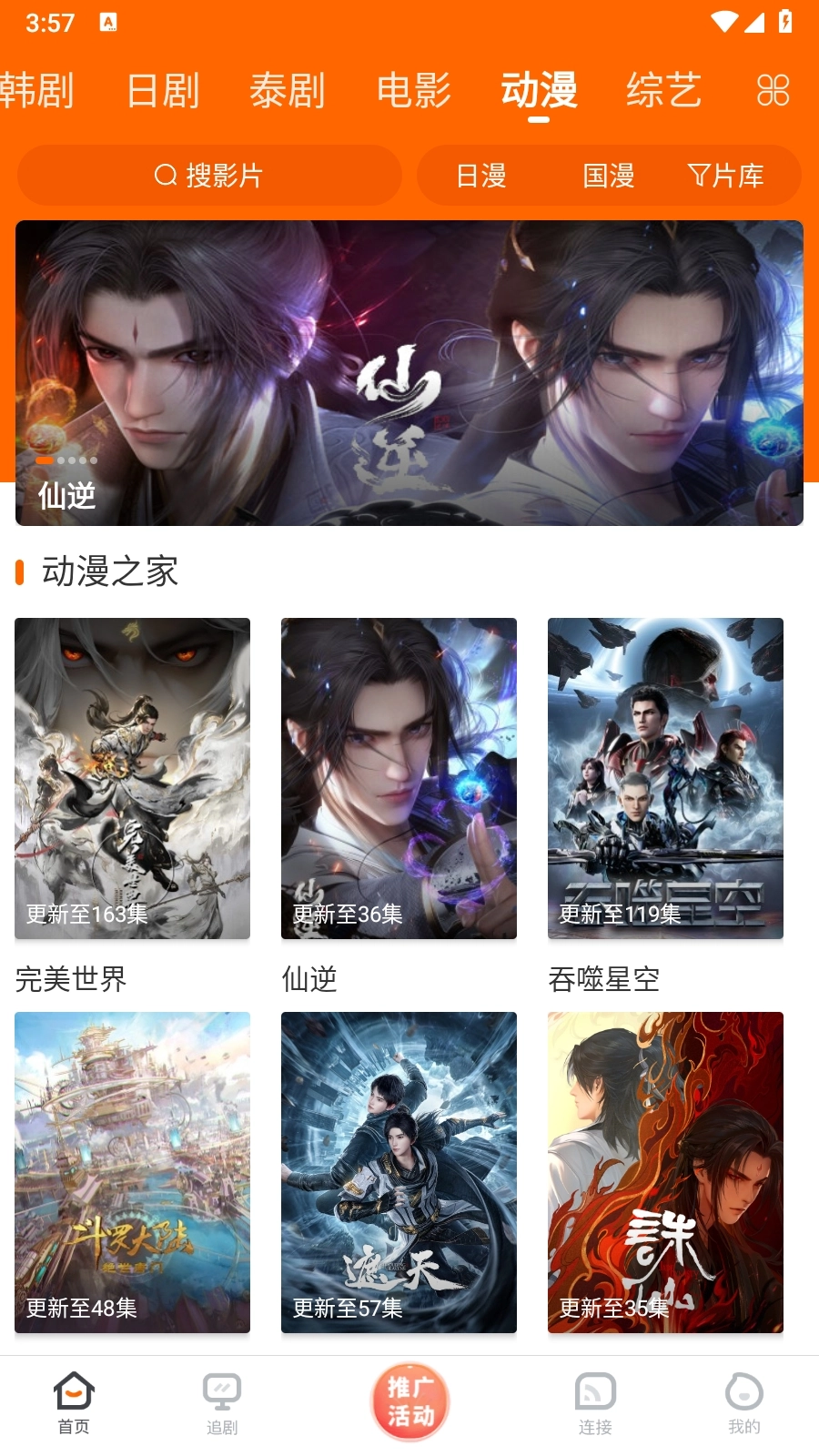Open the 遮天 poster with 57 episodes

pyautogui.click(x=399, y=1172)
